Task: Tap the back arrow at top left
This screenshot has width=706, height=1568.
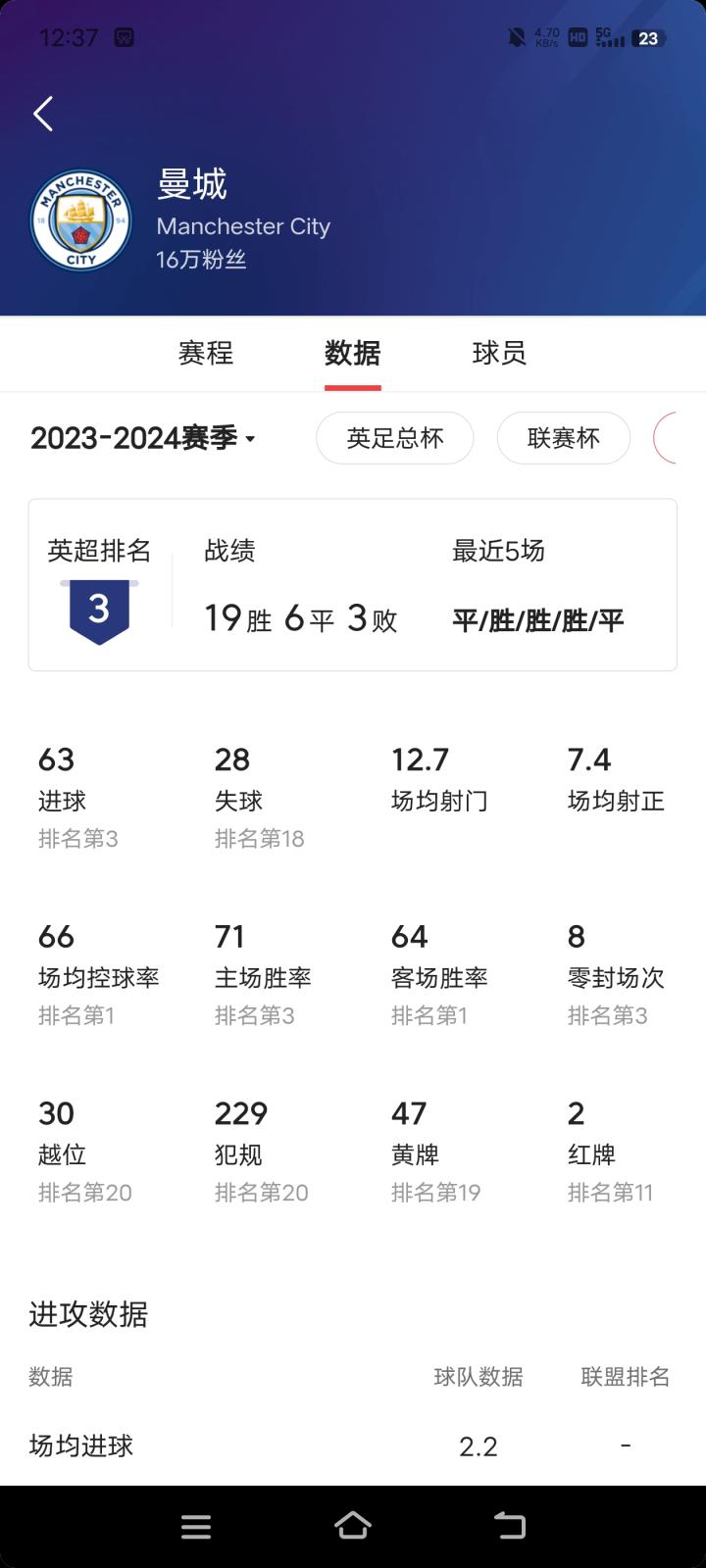Action: 42,114
